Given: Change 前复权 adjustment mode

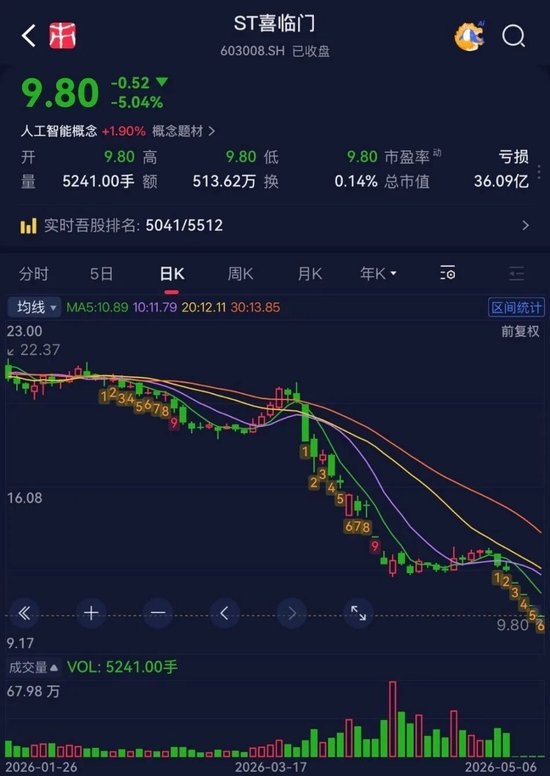Looking at the screenshot, I should [520, 331].
